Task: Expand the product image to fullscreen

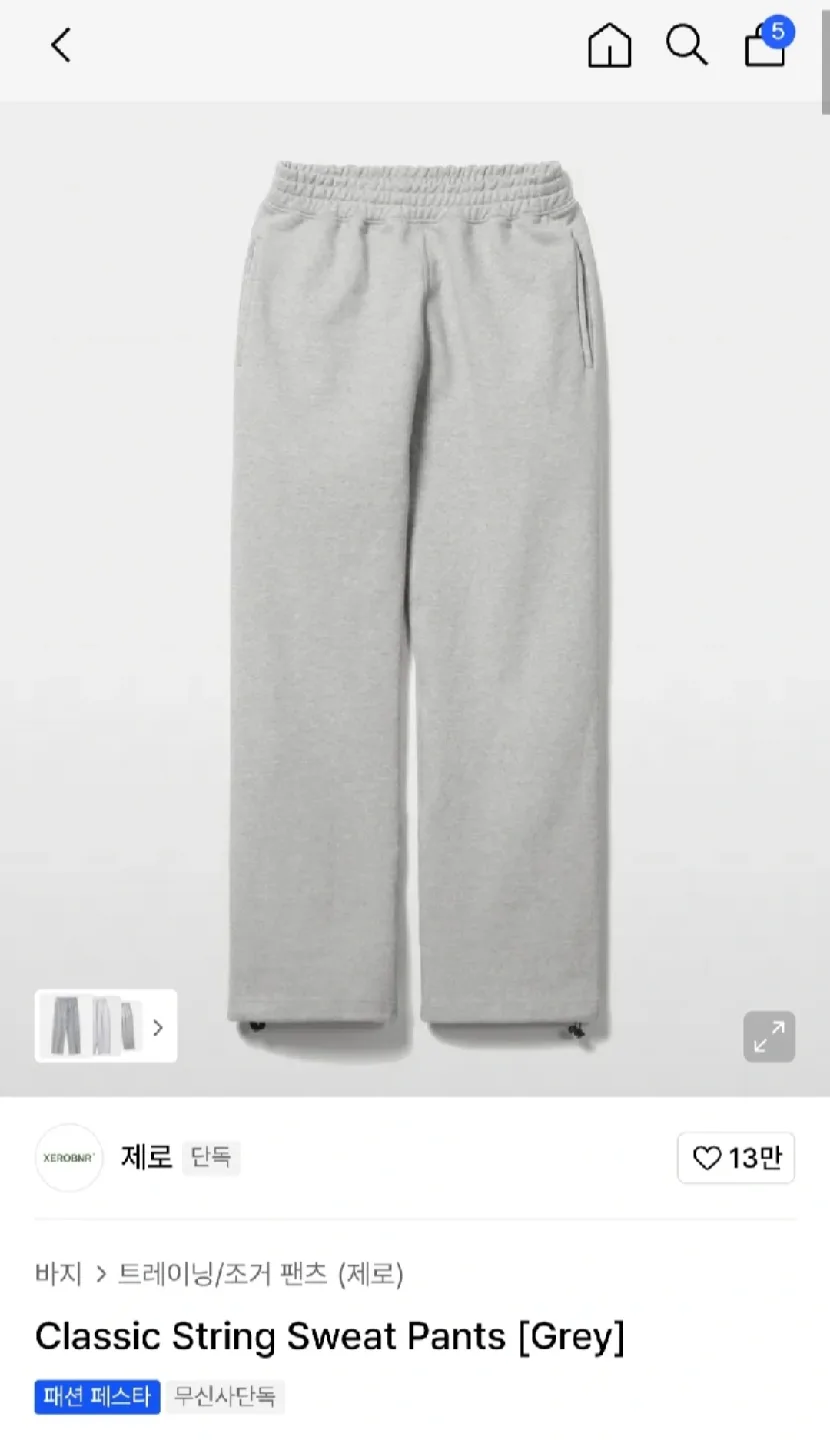Action: (769, 1036)
